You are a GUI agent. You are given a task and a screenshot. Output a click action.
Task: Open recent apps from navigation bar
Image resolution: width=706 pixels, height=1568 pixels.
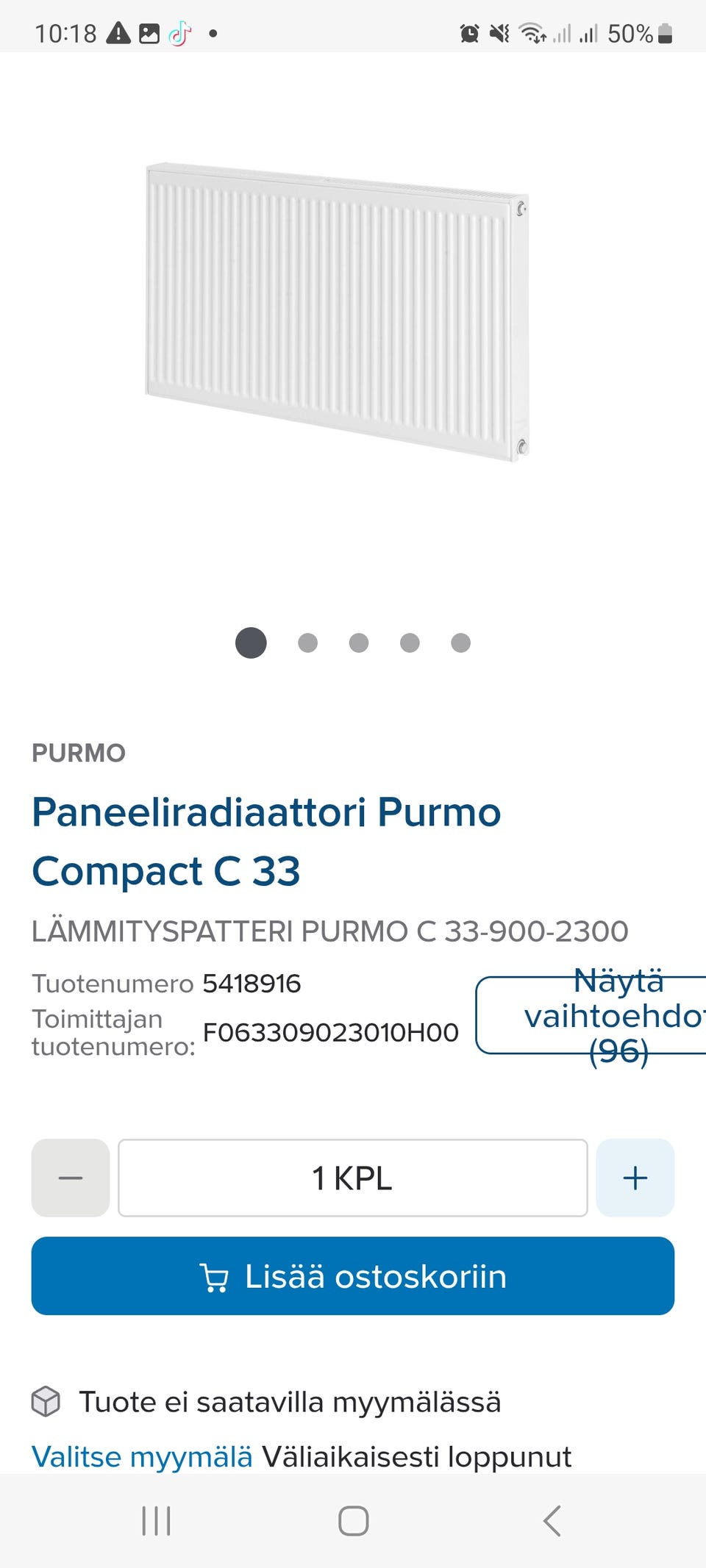pos(156,1520)
